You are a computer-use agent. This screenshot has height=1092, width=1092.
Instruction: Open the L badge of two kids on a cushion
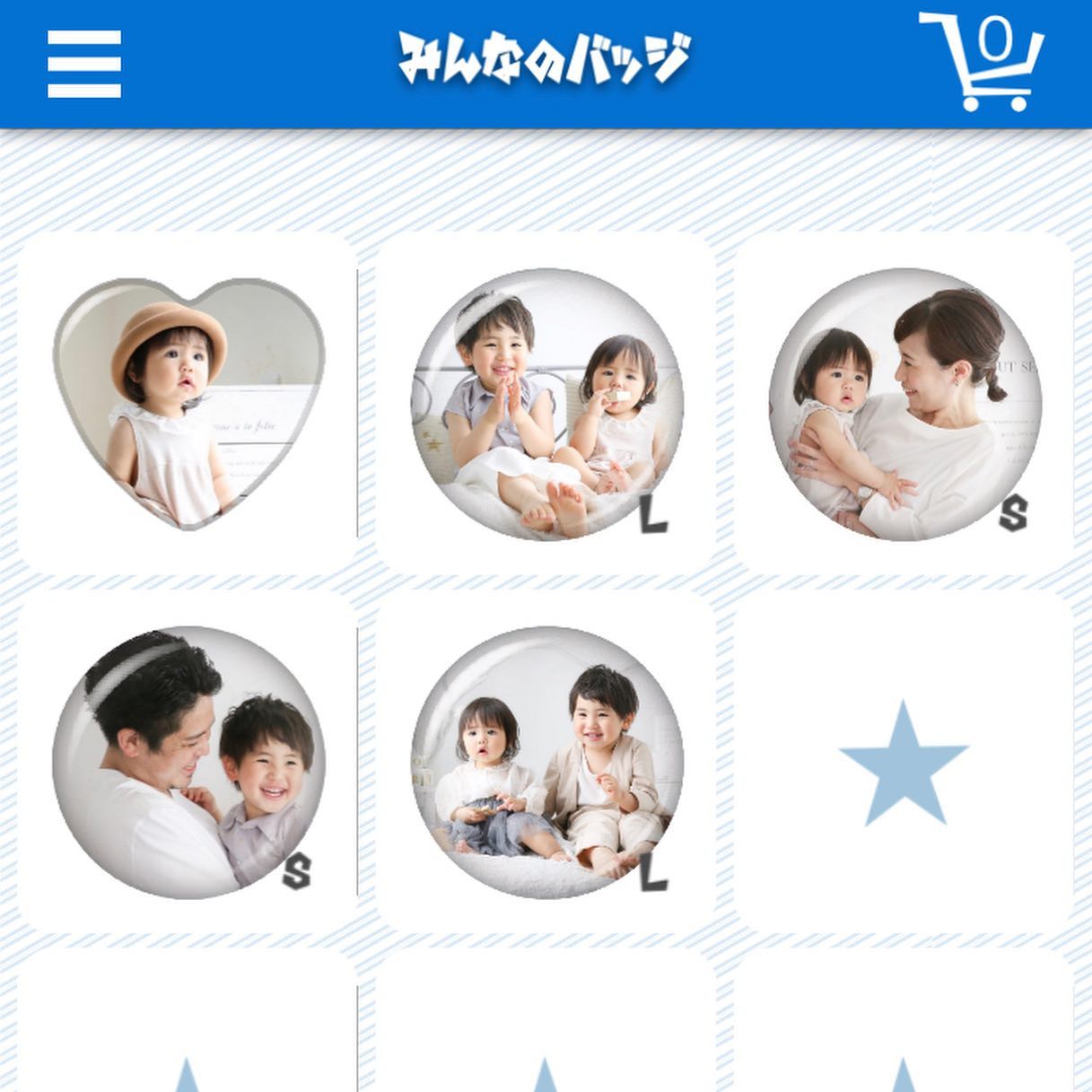546,762
